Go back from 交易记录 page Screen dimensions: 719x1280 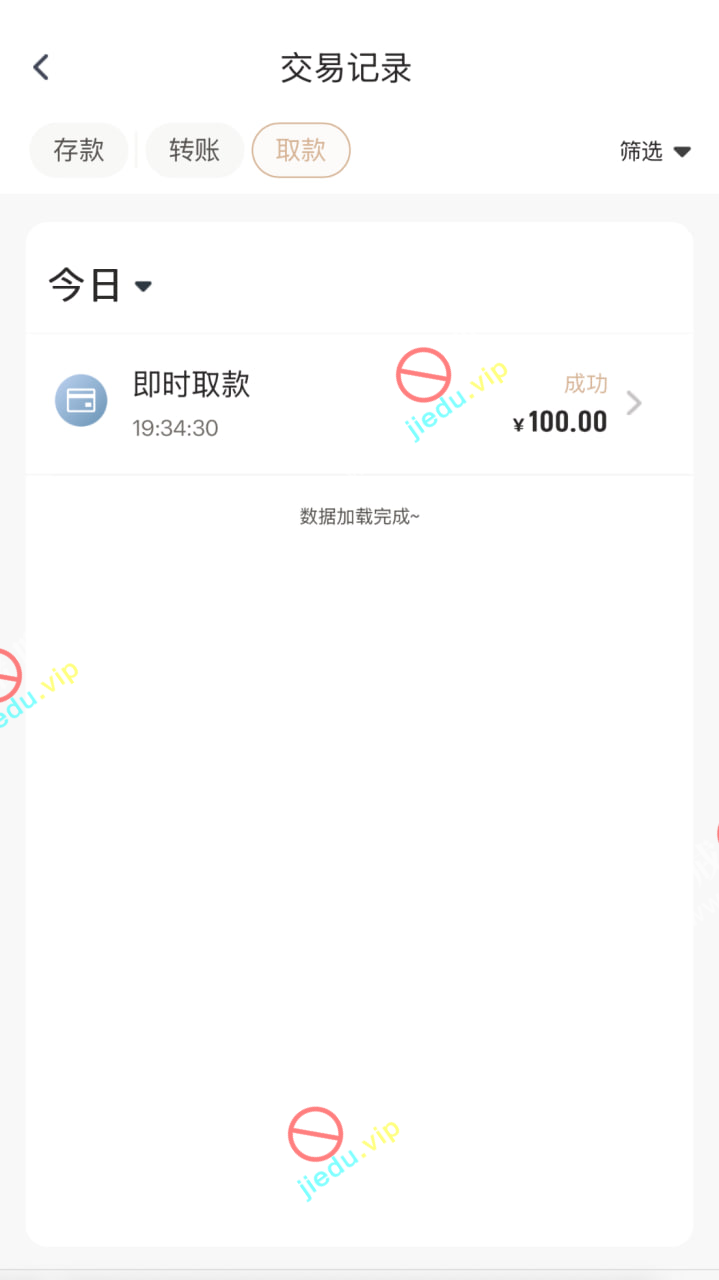coord(41,67)
